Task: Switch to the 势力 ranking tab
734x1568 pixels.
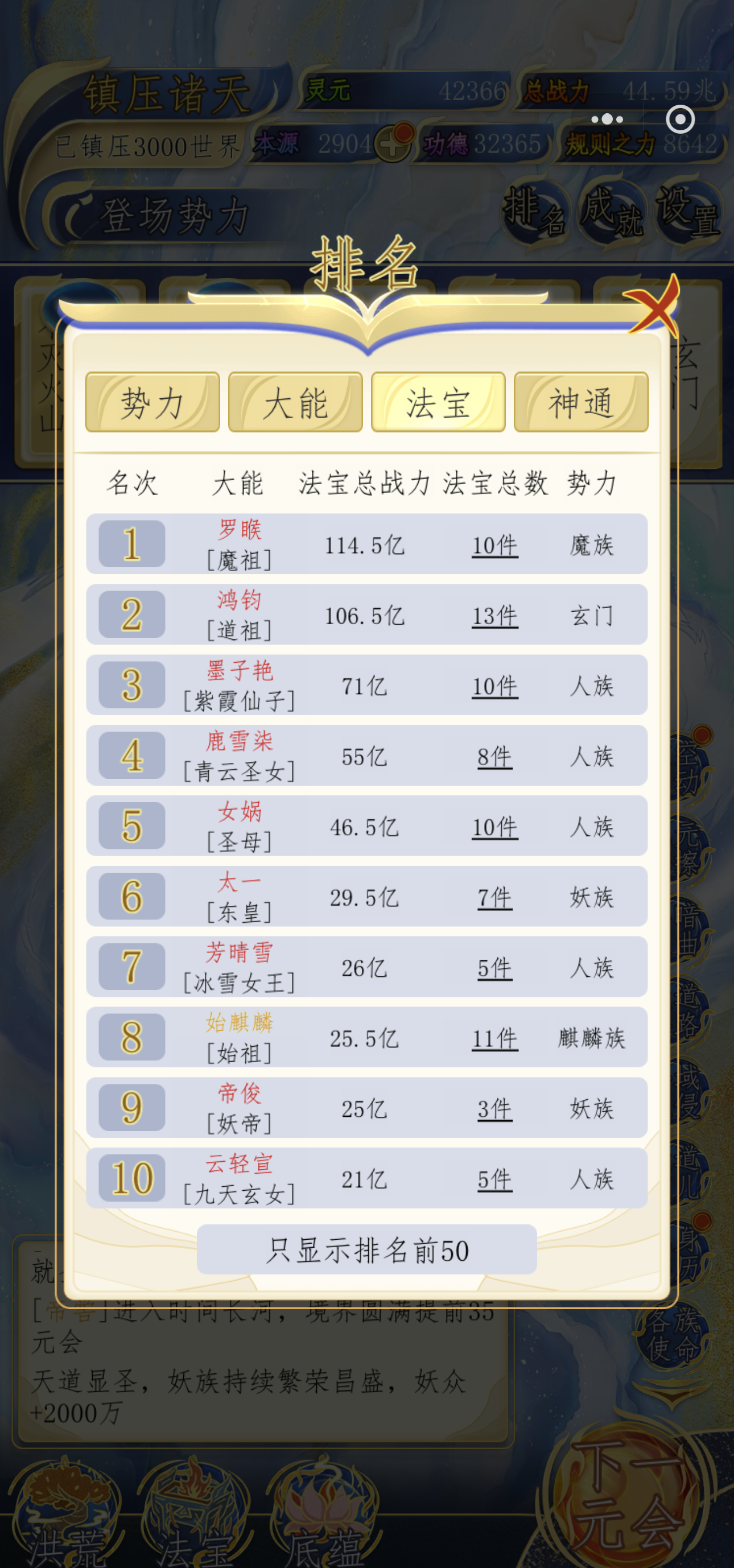Action: 152,402
